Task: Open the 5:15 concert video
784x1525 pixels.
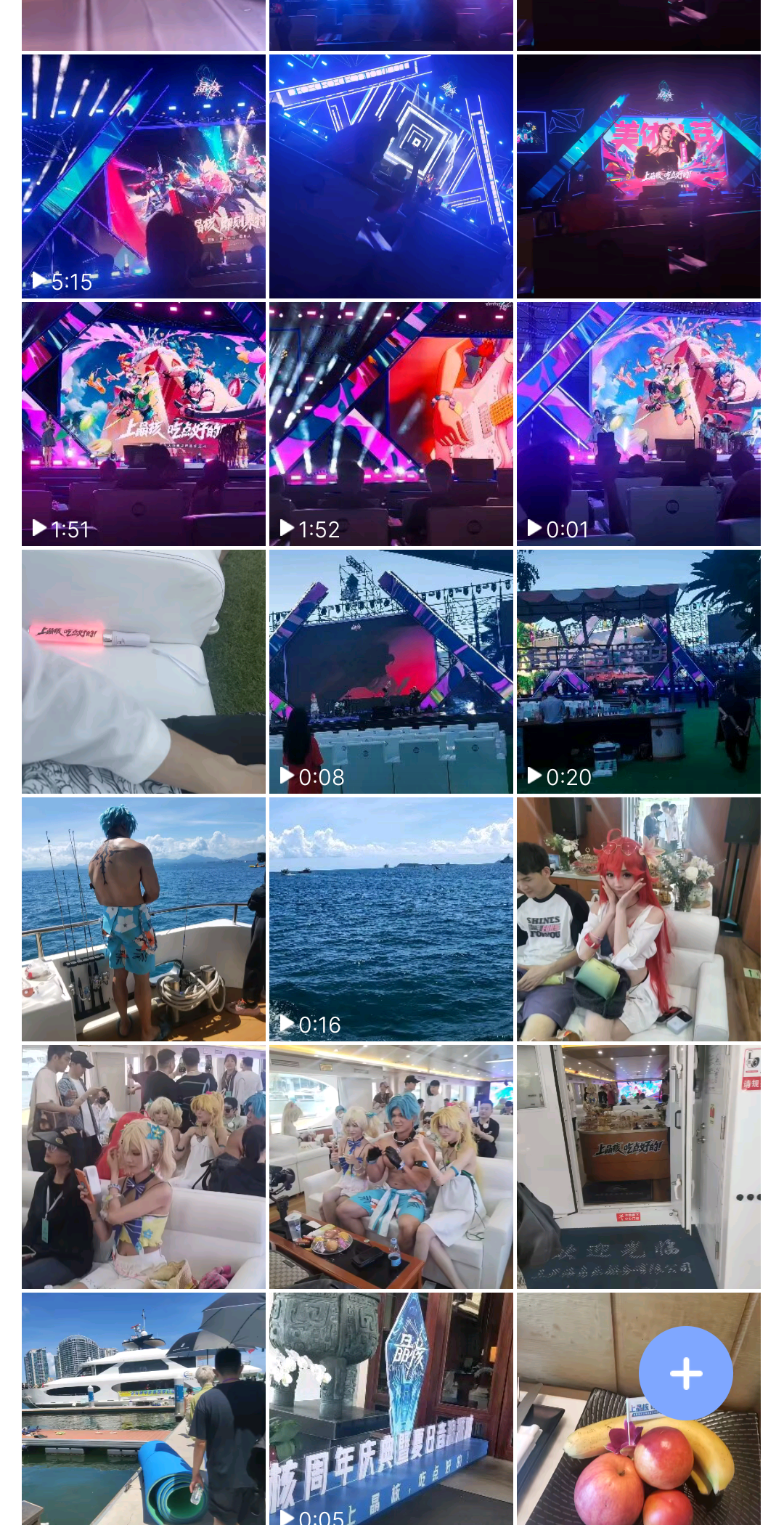Action: click(x=144, y=176)
